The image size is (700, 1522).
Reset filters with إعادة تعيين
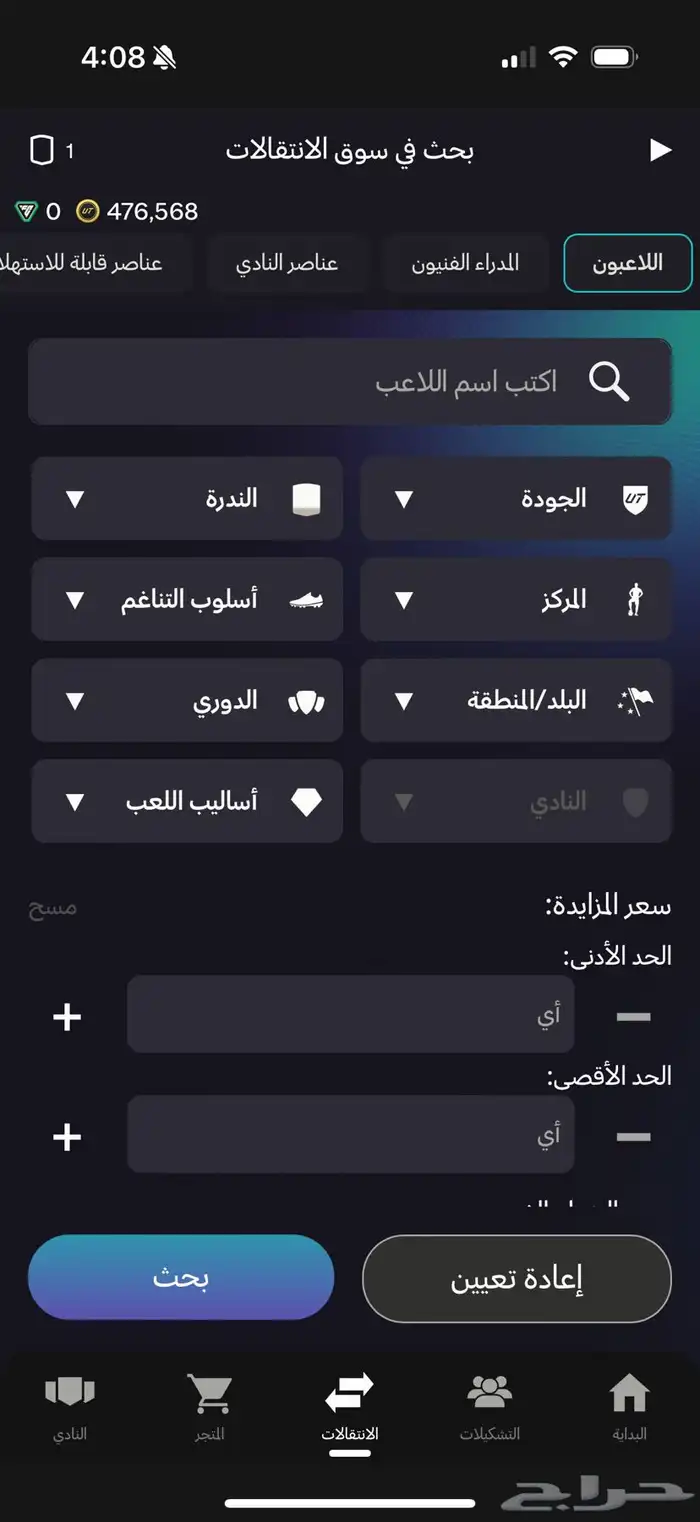pos(516,1279)
